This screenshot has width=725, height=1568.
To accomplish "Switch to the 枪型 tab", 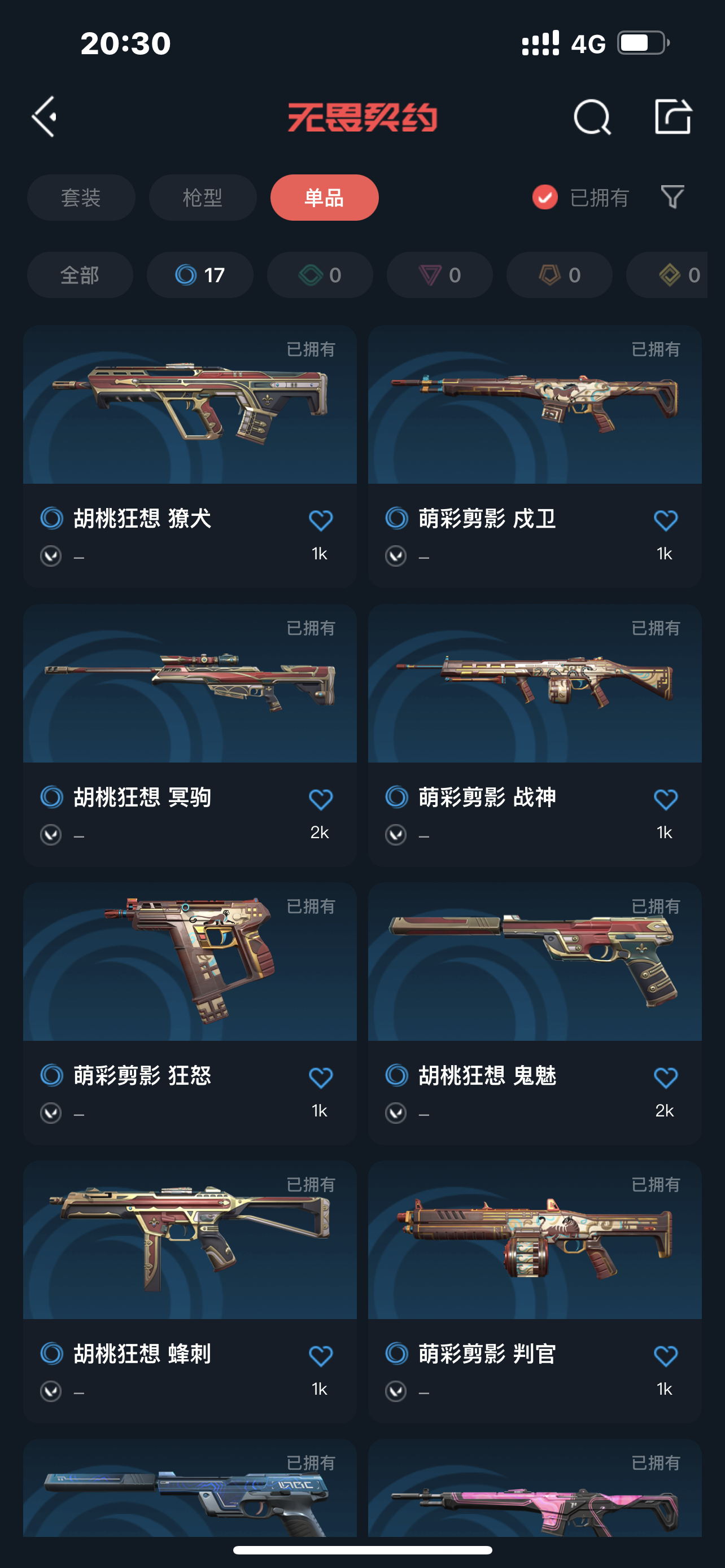I will (x=203, y=198).
